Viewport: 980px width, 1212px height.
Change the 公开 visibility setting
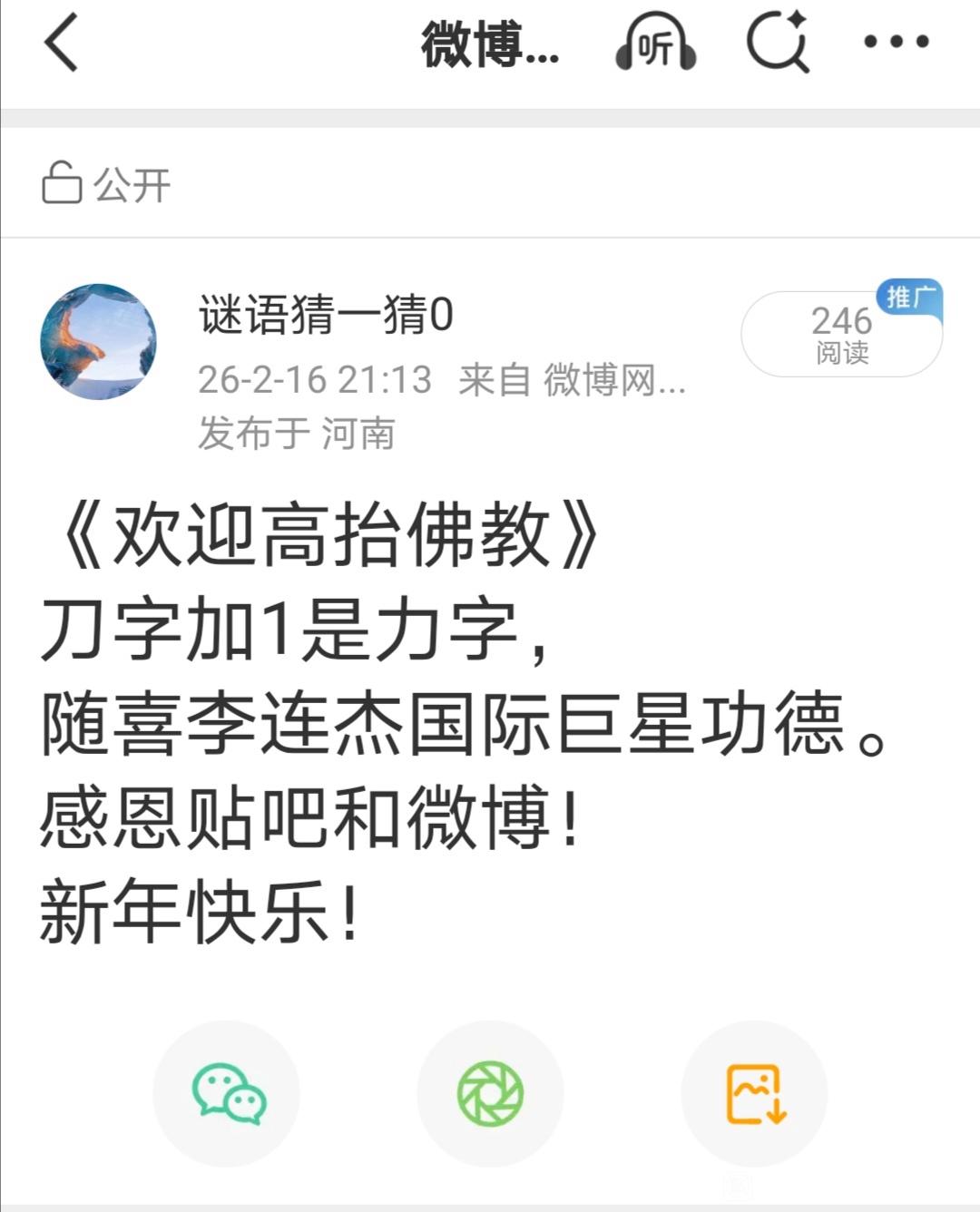click(x=107, y=184)
